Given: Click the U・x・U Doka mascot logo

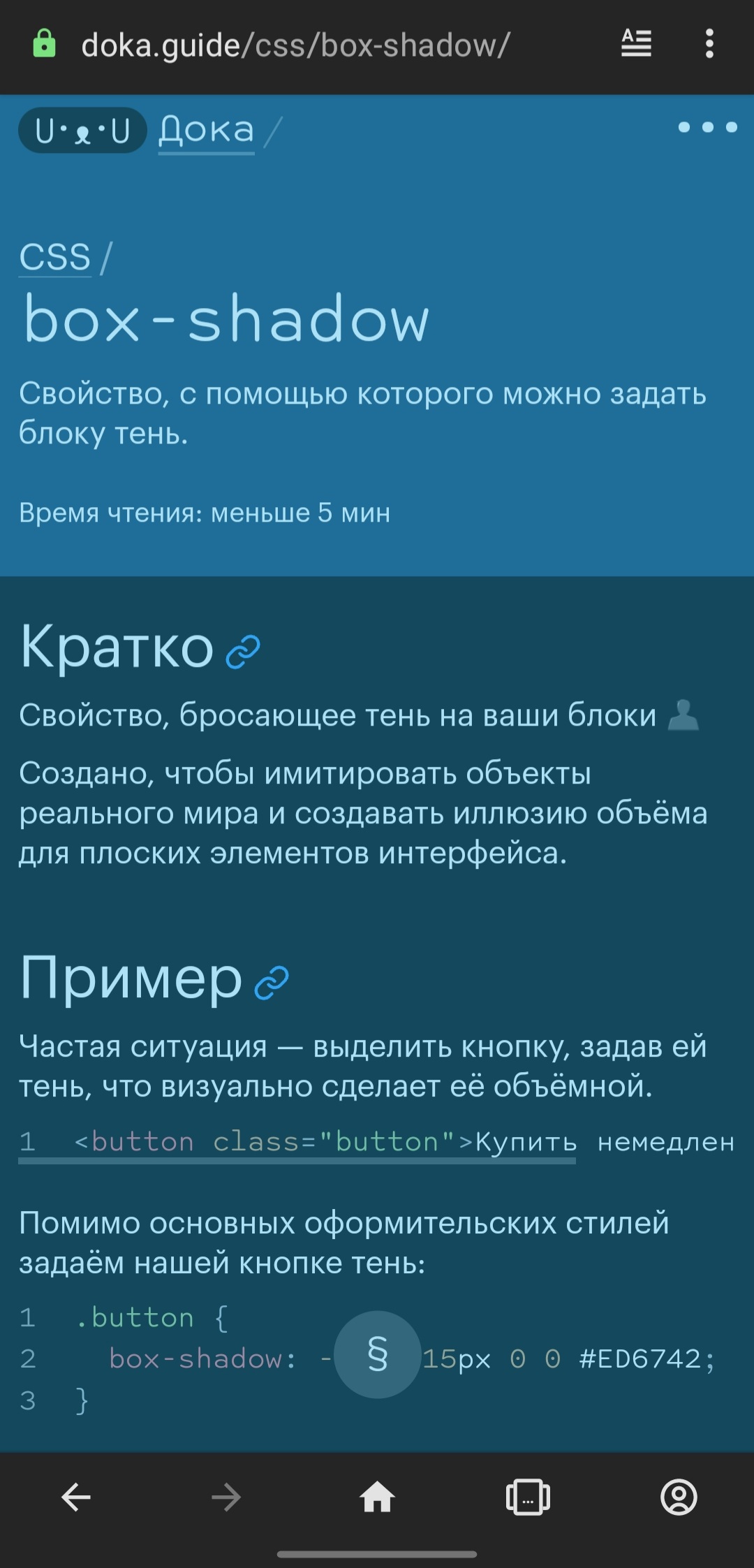Looking at the screenshot, I should (x=82, y=130).
